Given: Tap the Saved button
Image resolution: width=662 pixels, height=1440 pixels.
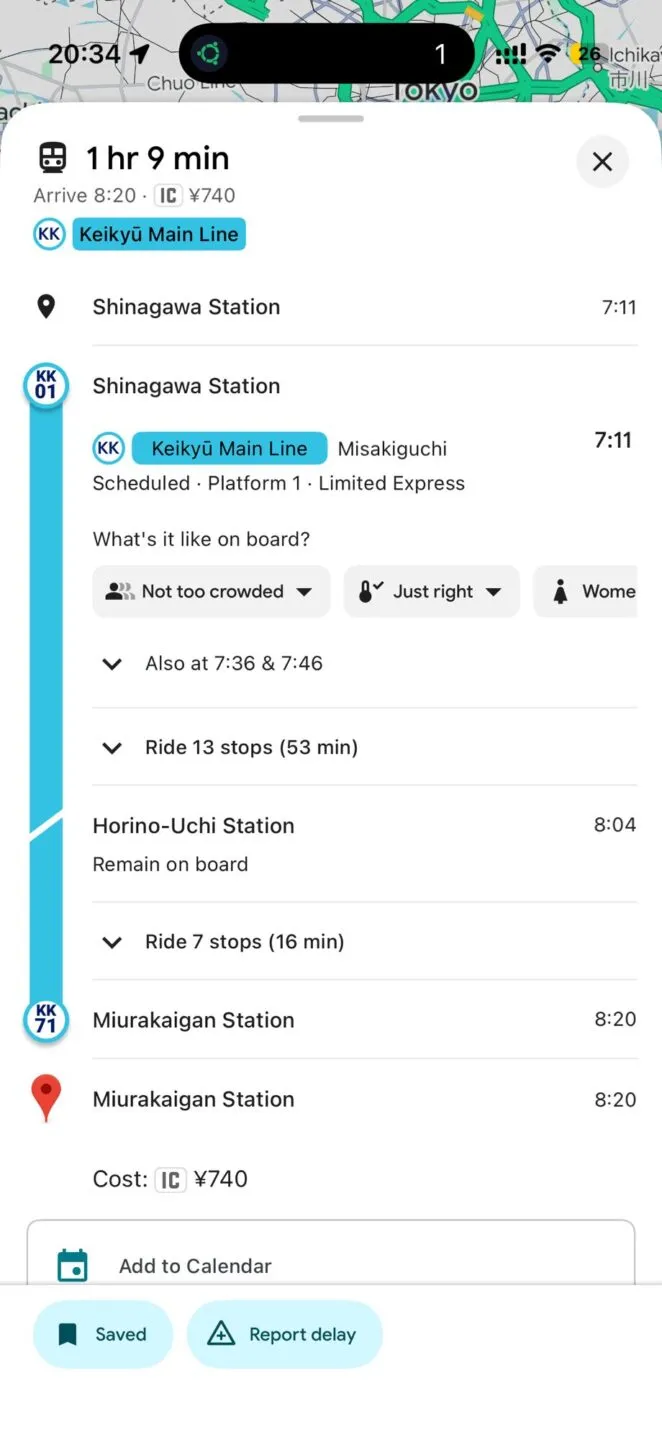Looking at the screenshot, I should [x=103, y=1334].
